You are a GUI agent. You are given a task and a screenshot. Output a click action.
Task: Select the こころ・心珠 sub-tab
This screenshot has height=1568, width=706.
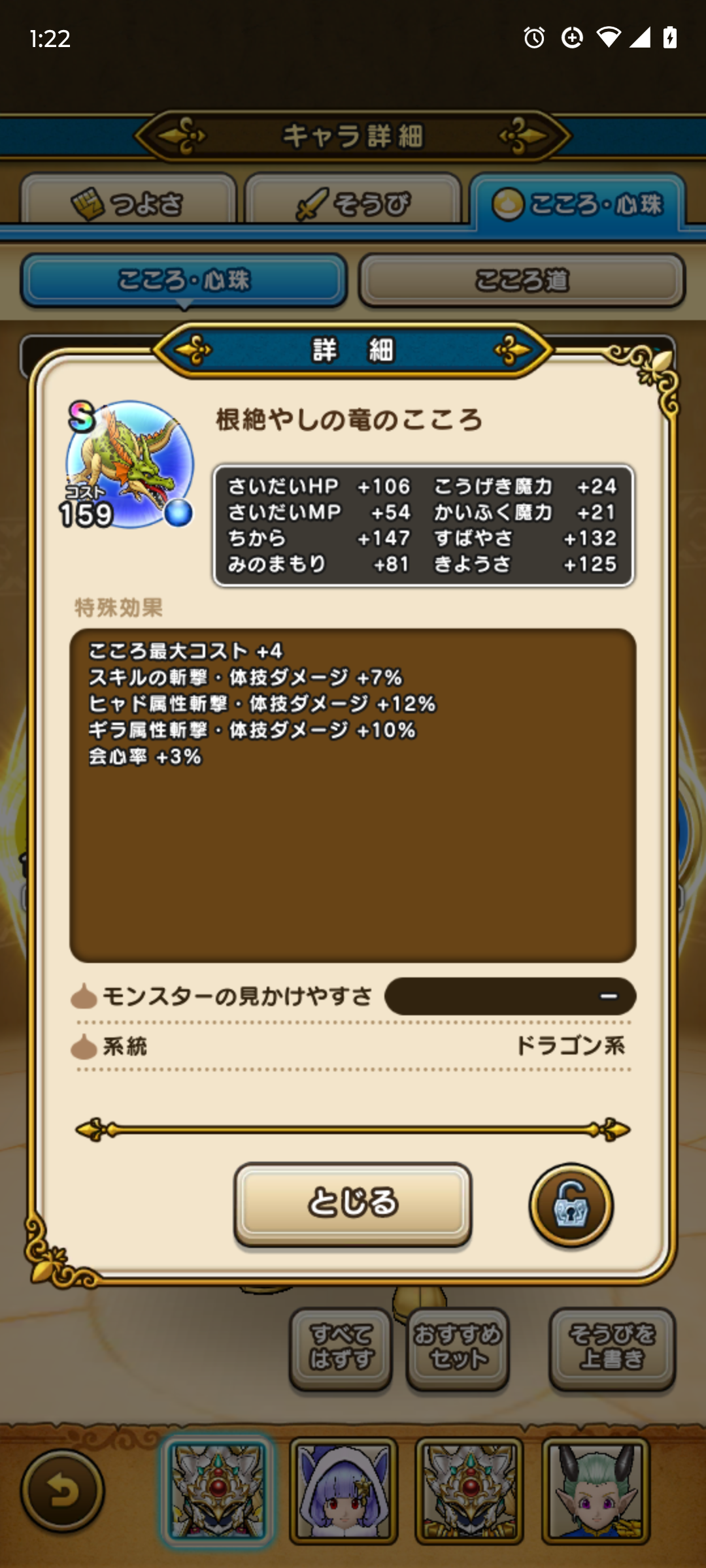pyautogui.click(x=184, y=280)
